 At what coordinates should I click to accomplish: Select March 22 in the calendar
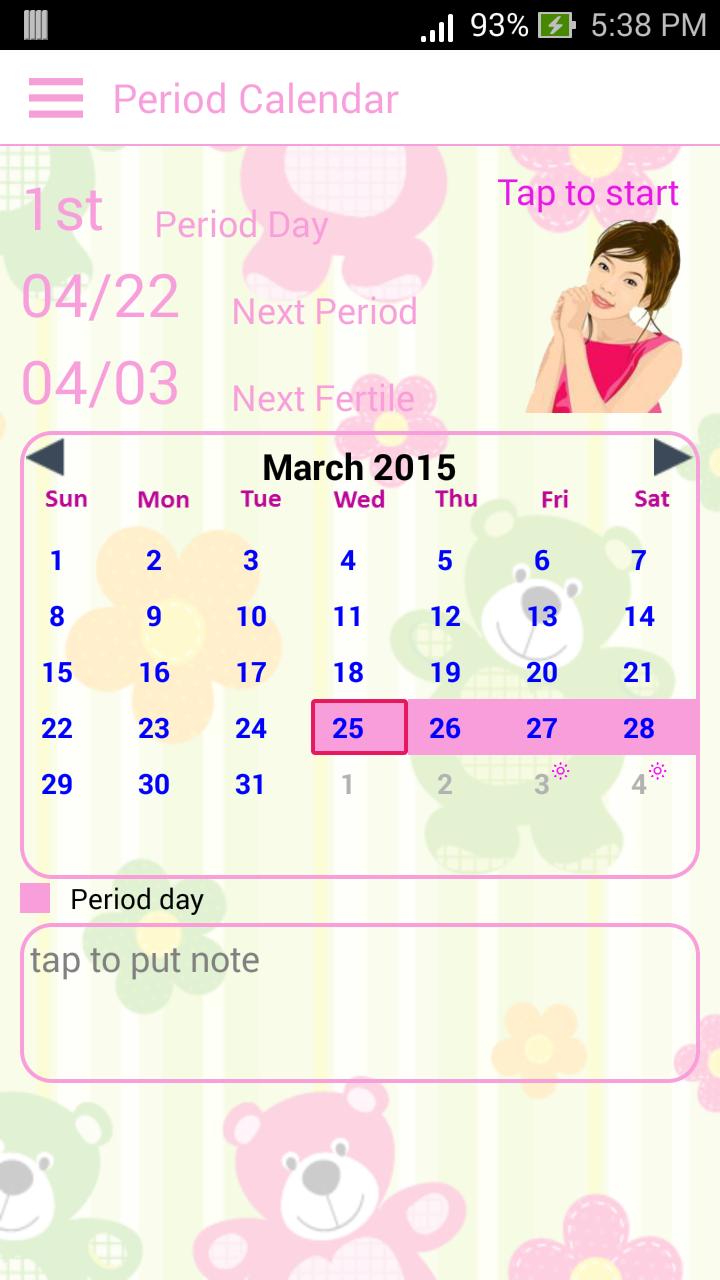[x=57, y=728]
